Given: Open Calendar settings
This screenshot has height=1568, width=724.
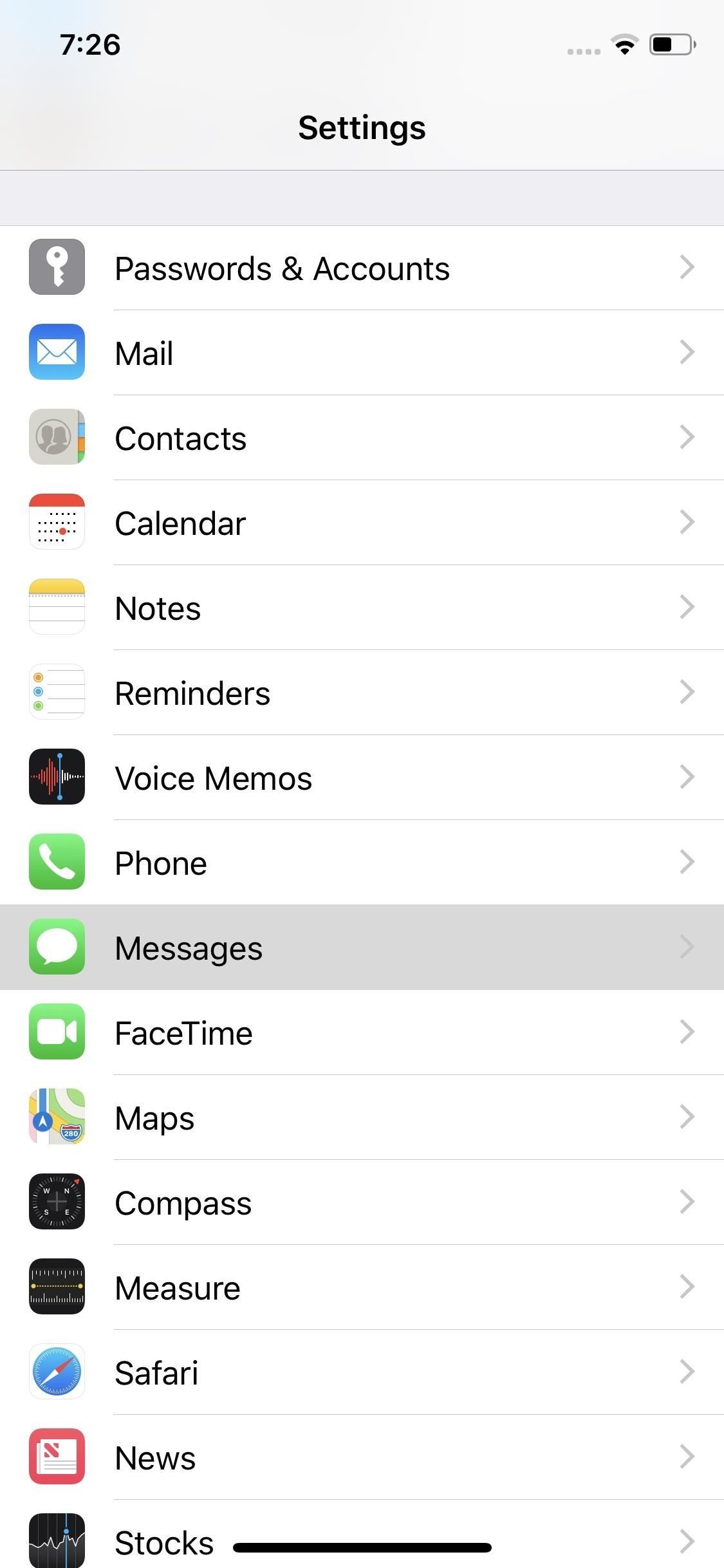Looking at the screenshot, I should [x=362, y=523].
